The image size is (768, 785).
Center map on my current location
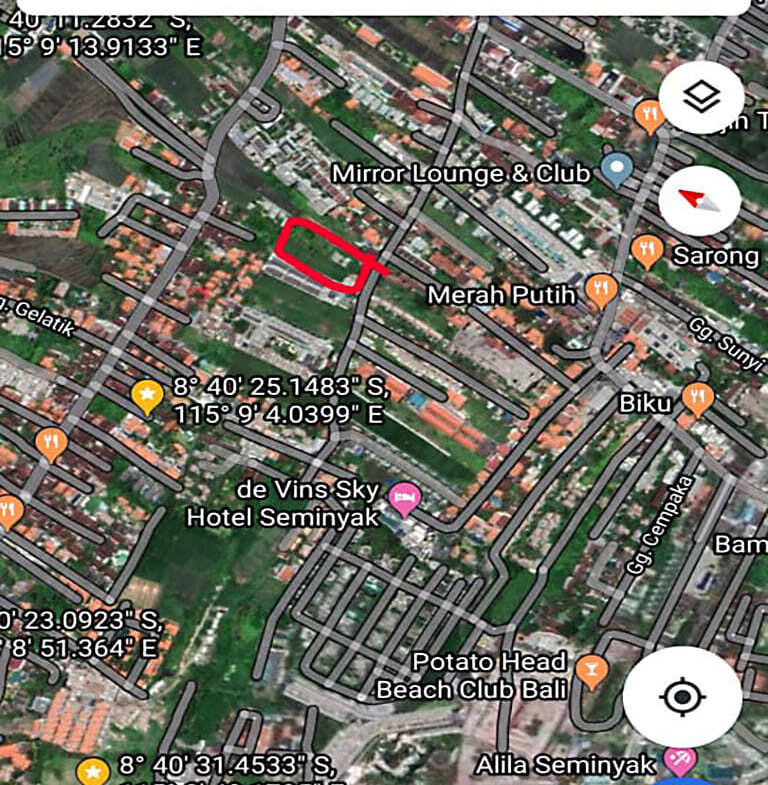pyautogui.click(x=682, y=696)
